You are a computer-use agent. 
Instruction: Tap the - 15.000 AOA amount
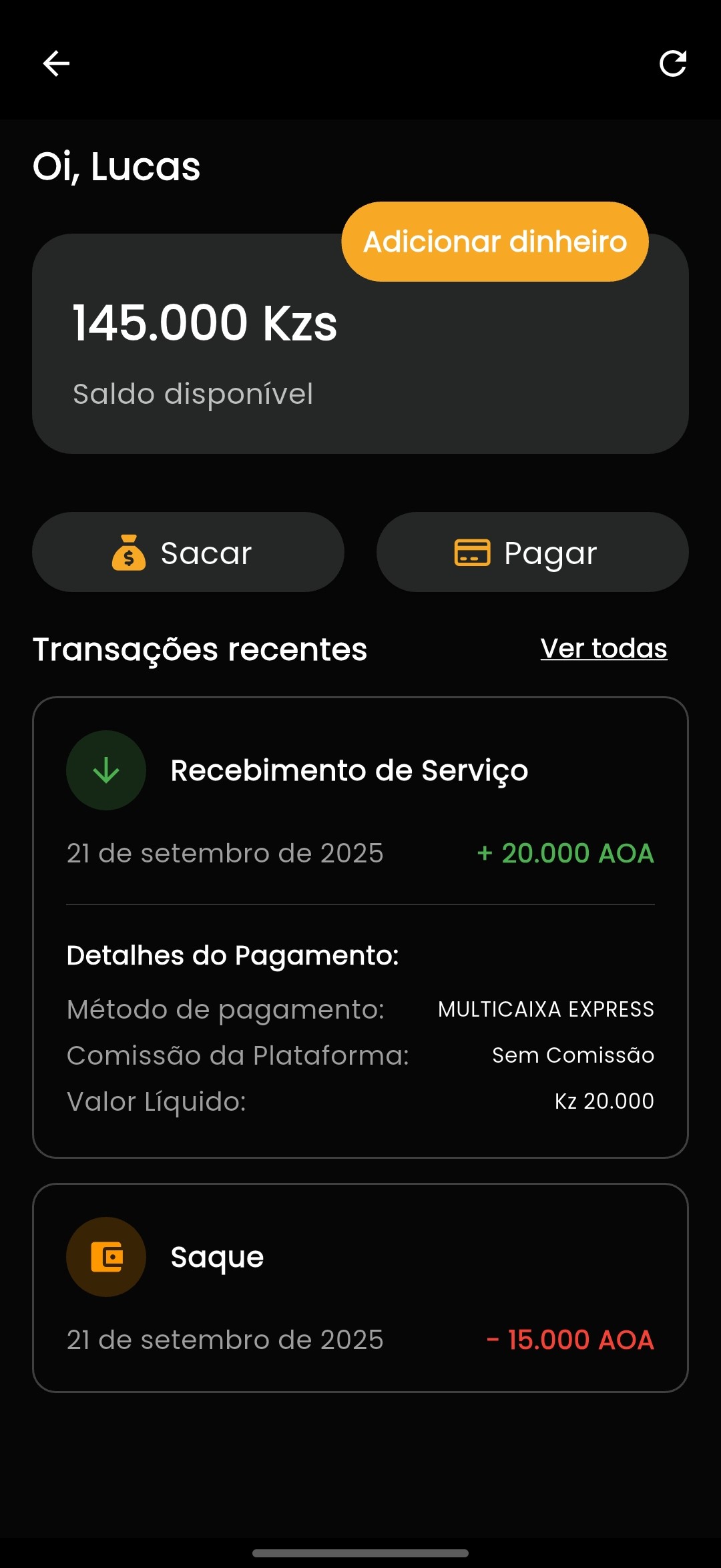tap(570, 1339)
